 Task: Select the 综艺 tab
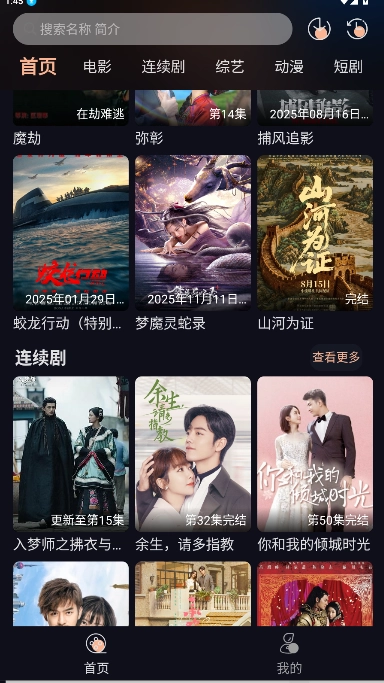click(229, 67)
